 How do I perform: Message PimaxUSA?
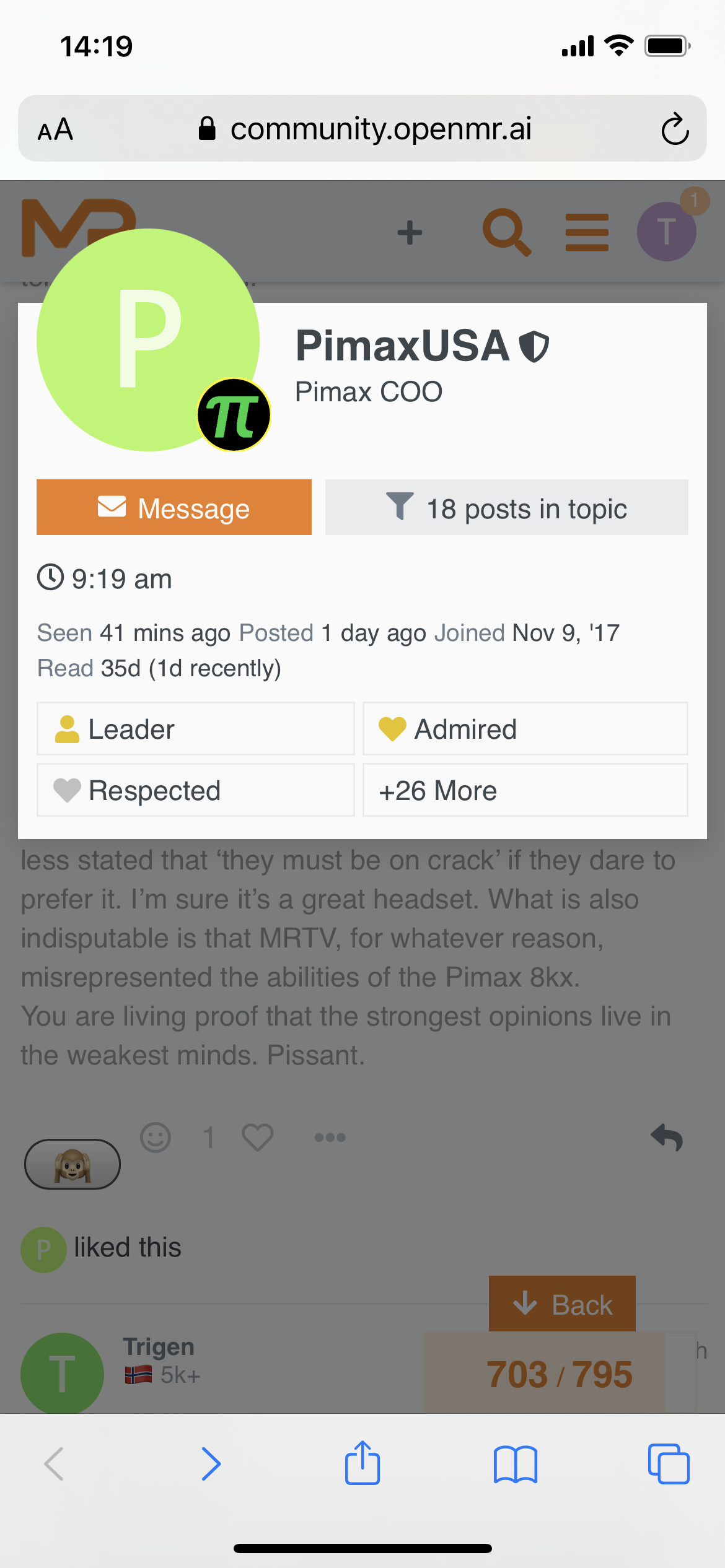point(174,507)
